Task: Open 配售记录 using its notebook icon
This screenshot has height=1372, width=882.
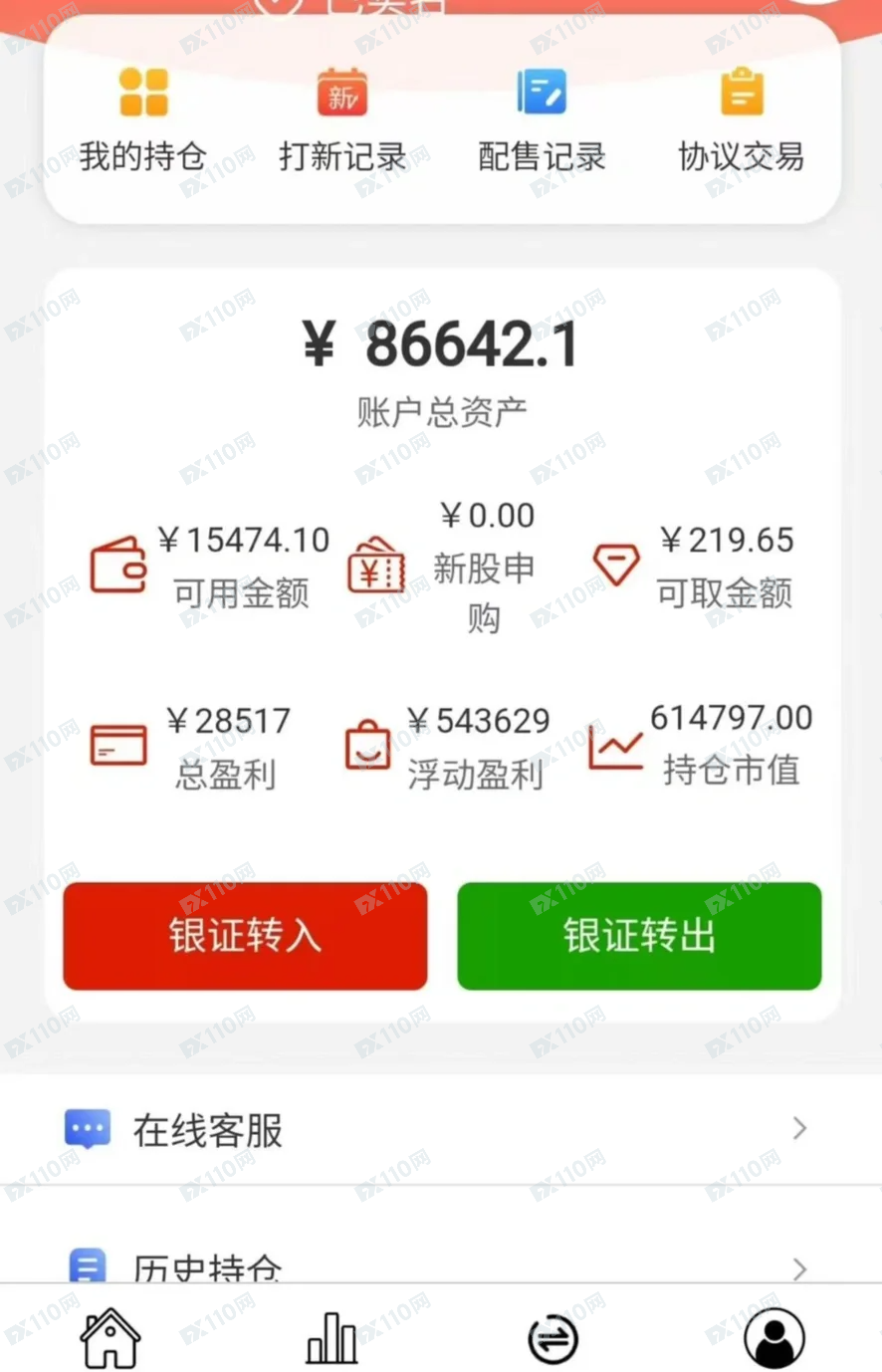Action: [541, 93]
